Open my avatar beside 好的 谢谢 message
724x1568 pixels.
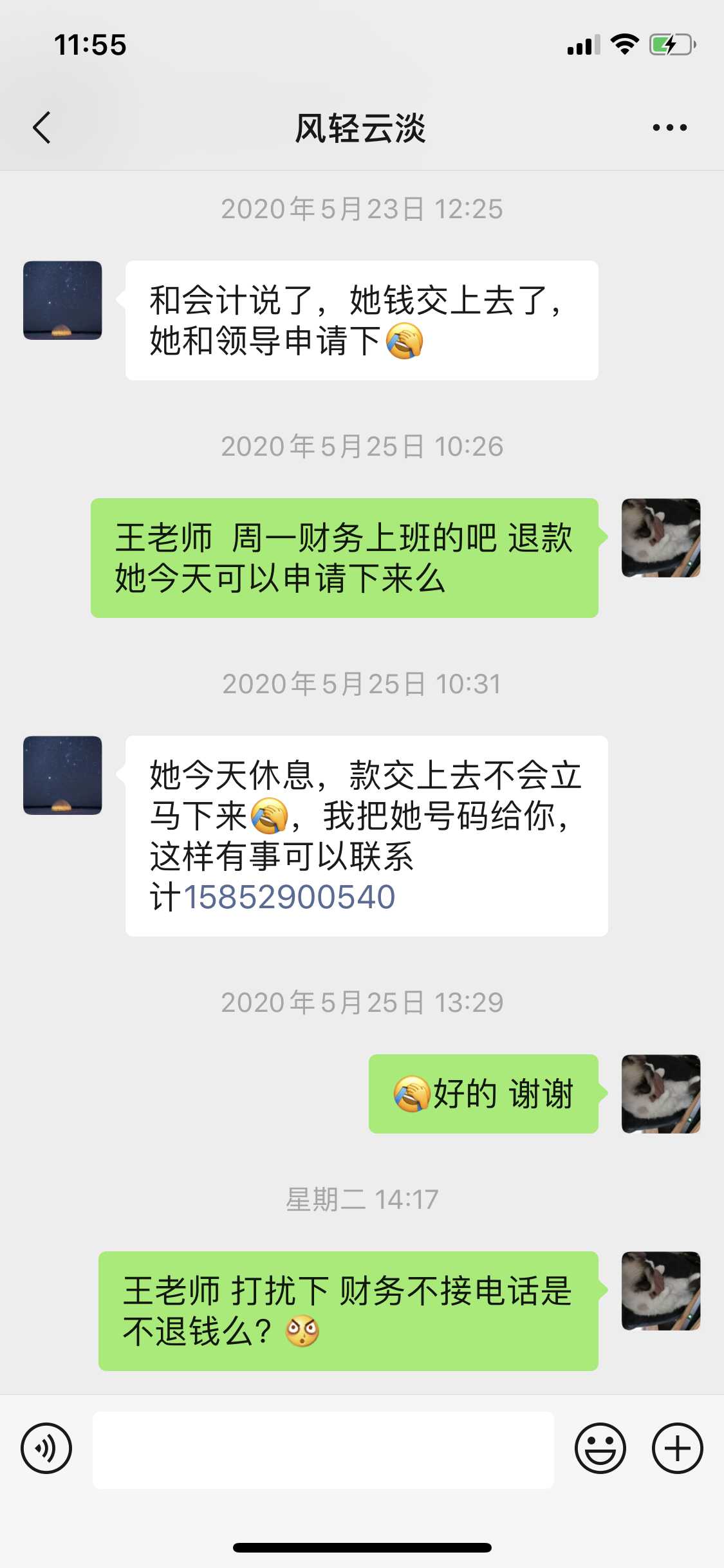pos(660,1094)
